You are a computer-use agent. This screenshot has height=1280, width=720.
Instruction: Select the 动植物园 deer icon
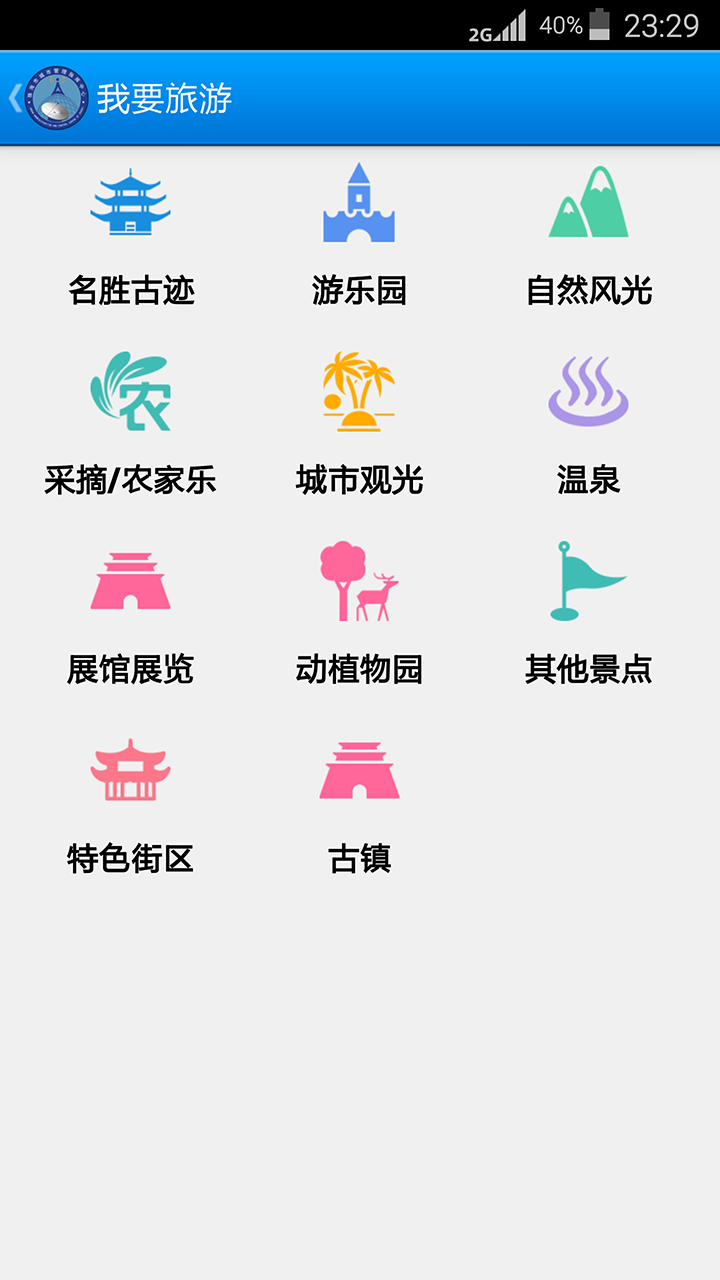click(360, 582)
